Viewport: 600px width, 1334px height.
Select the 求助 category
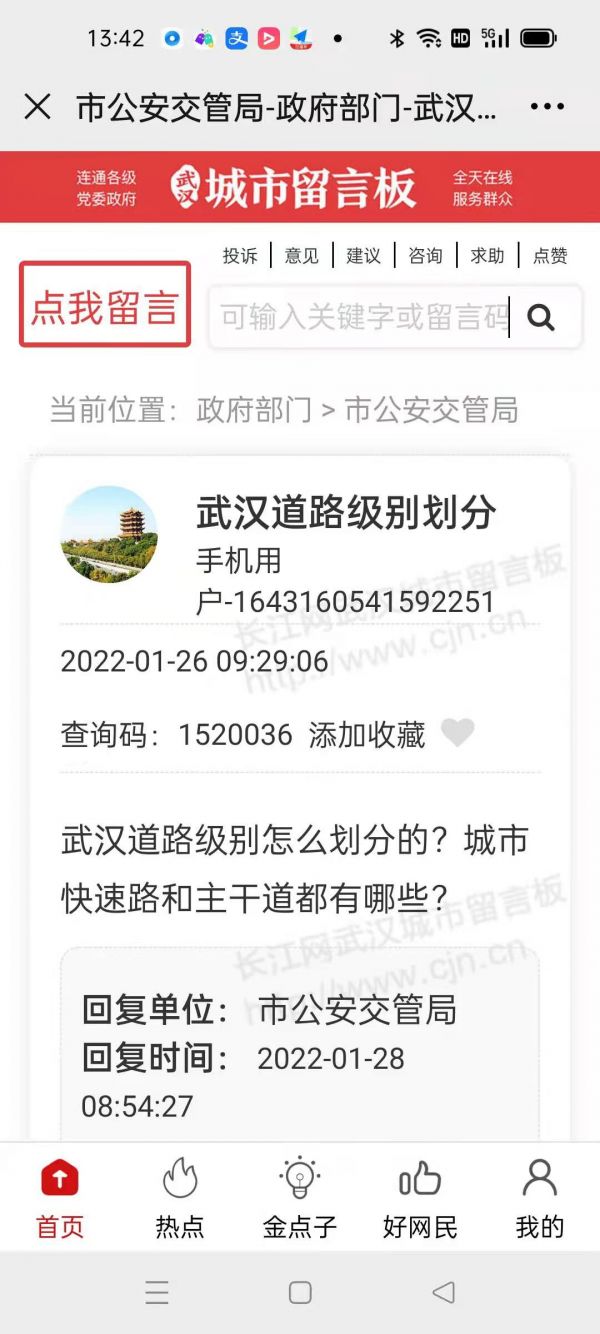pos(488,256)
